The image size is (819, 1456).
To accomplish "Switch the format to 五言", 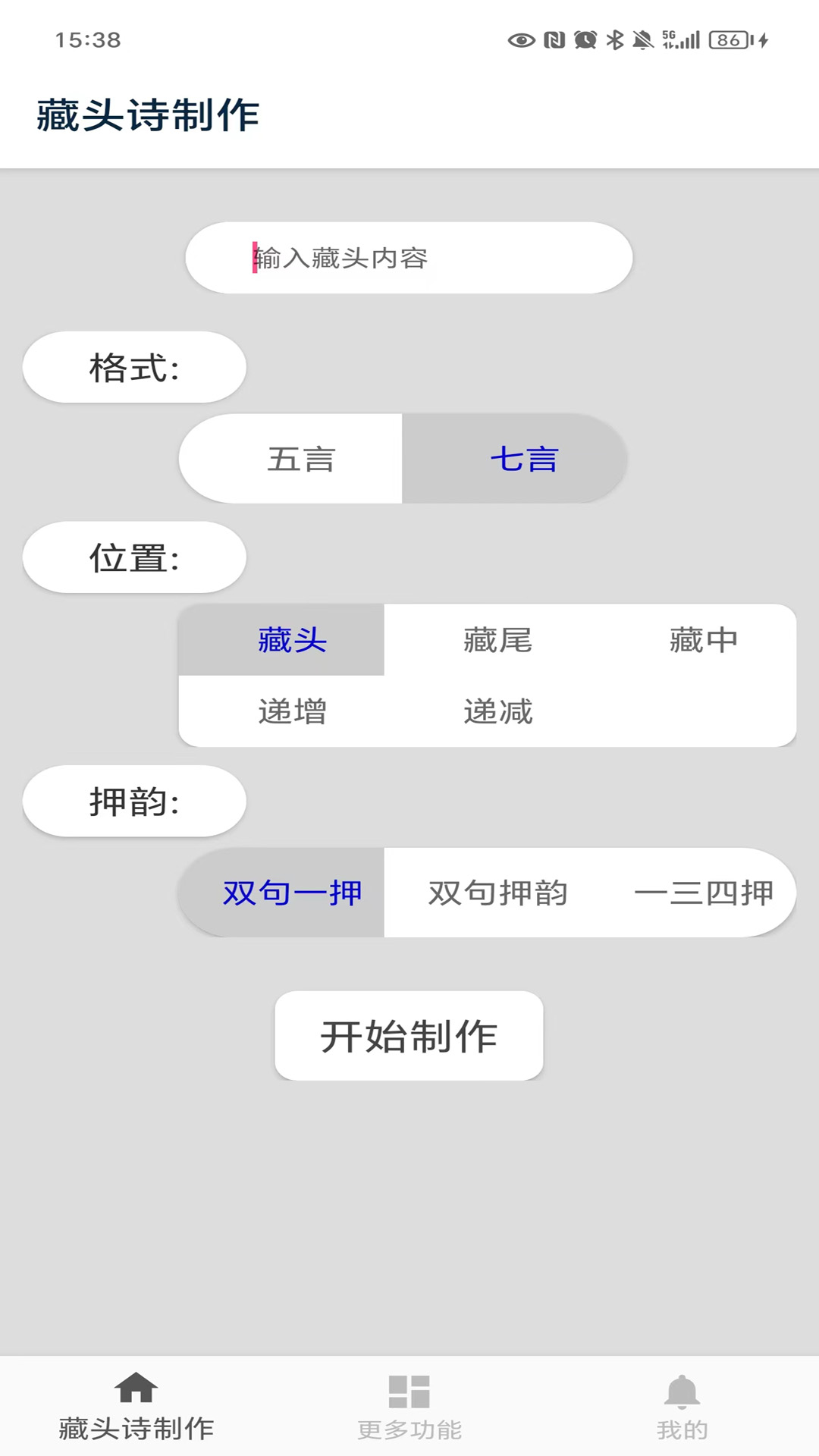I will click(x=301, y=459).
